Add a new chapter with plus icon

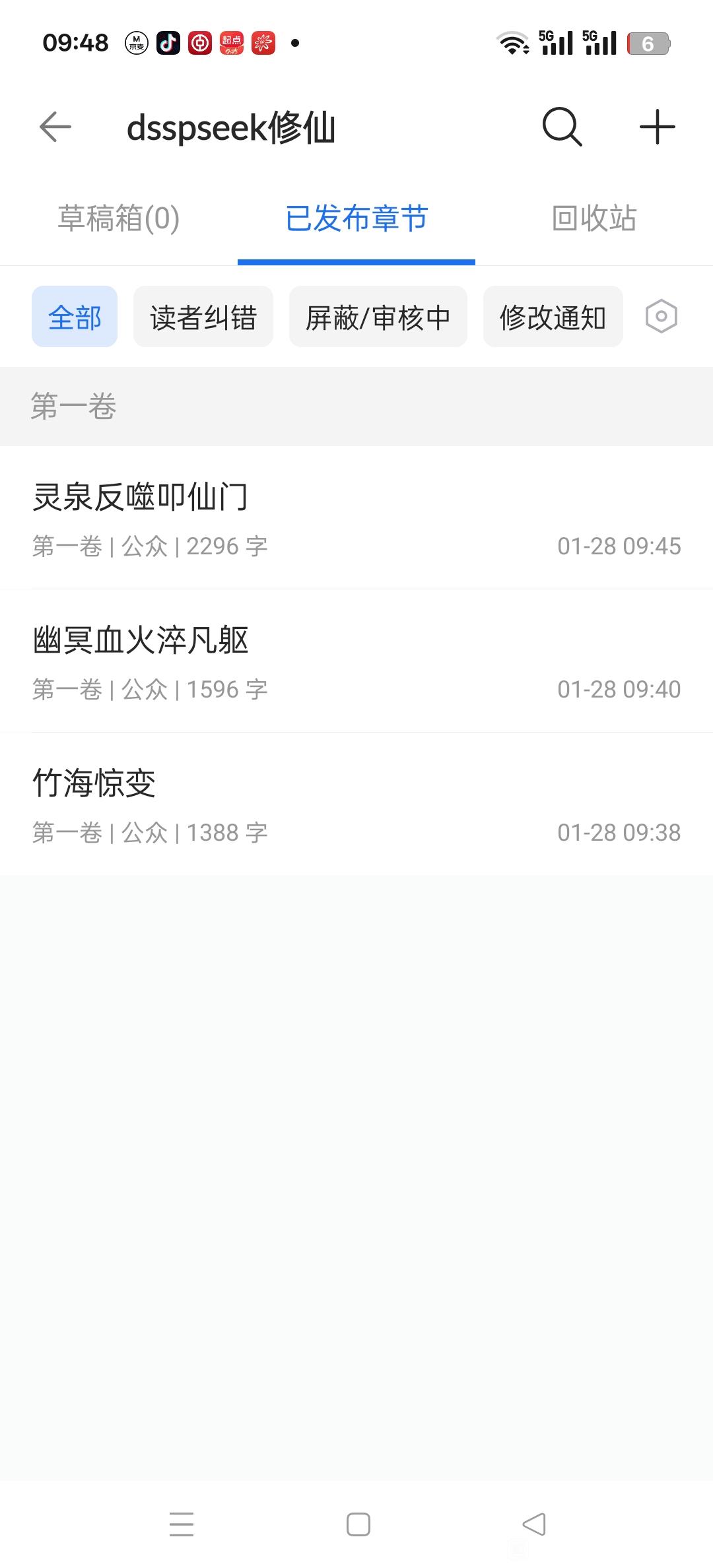pos(658,127)
